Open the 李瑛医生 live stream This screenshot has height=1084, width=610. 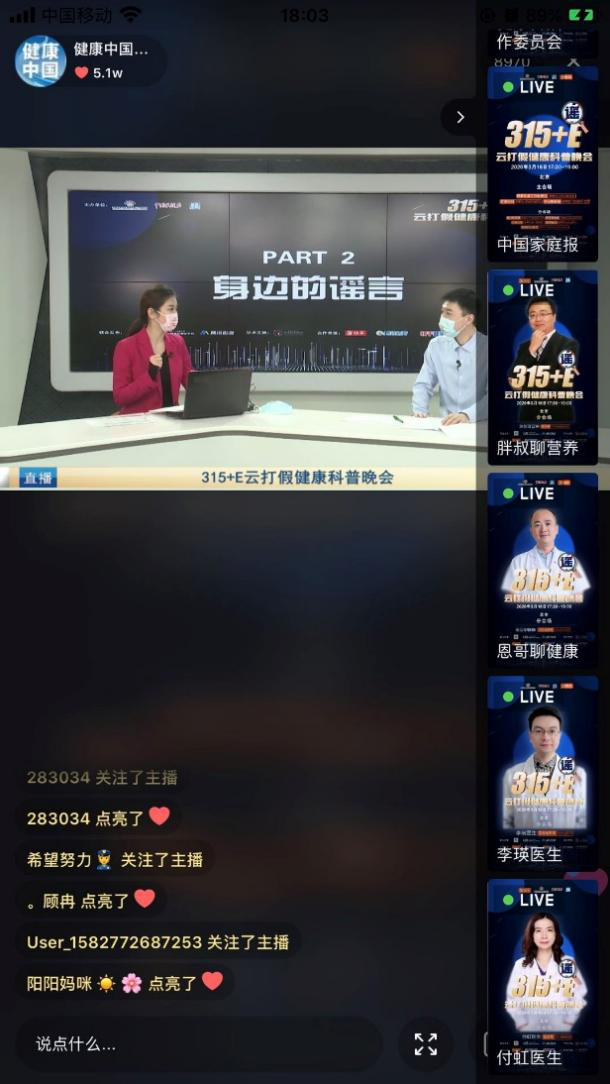542,772
